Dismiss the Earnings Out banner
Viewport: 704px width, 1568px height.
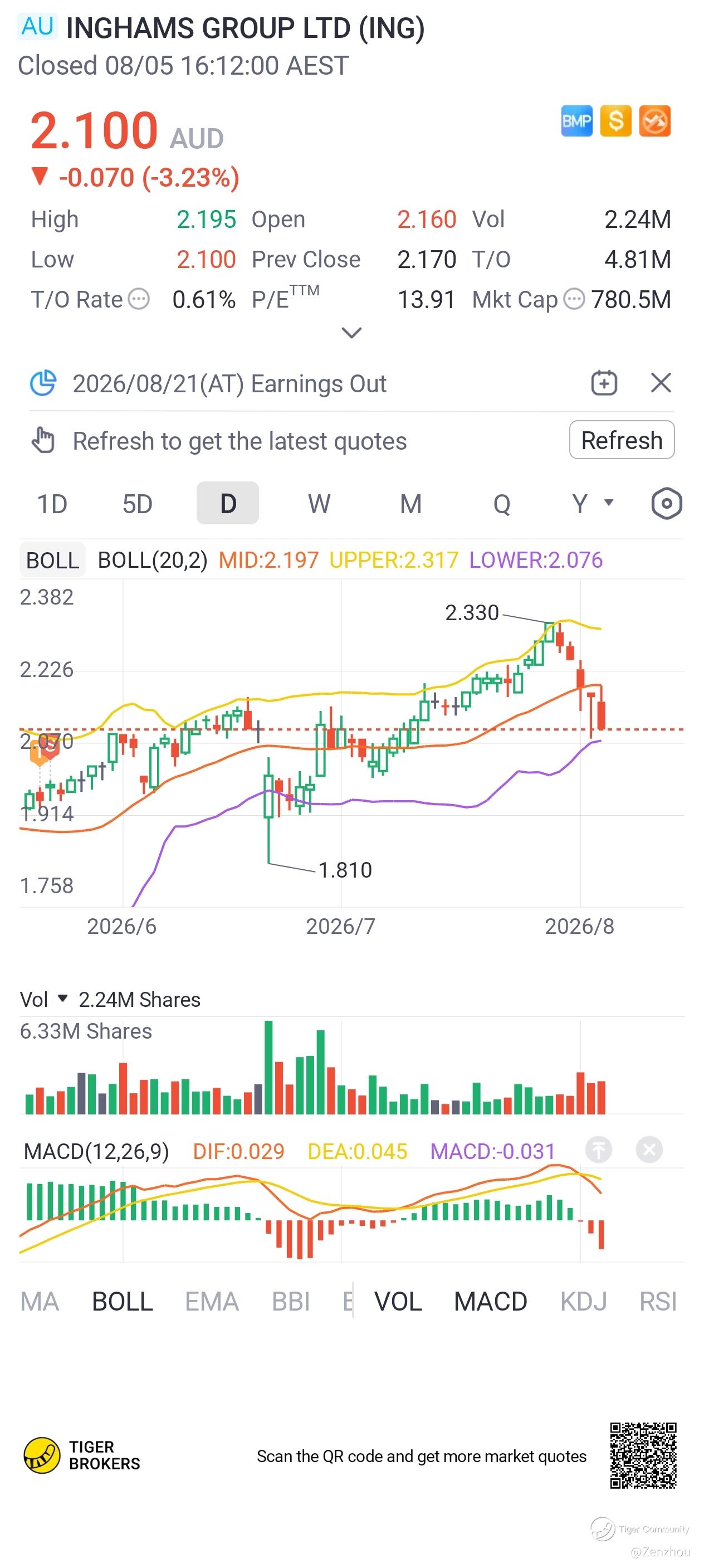[x=660, y=383]
